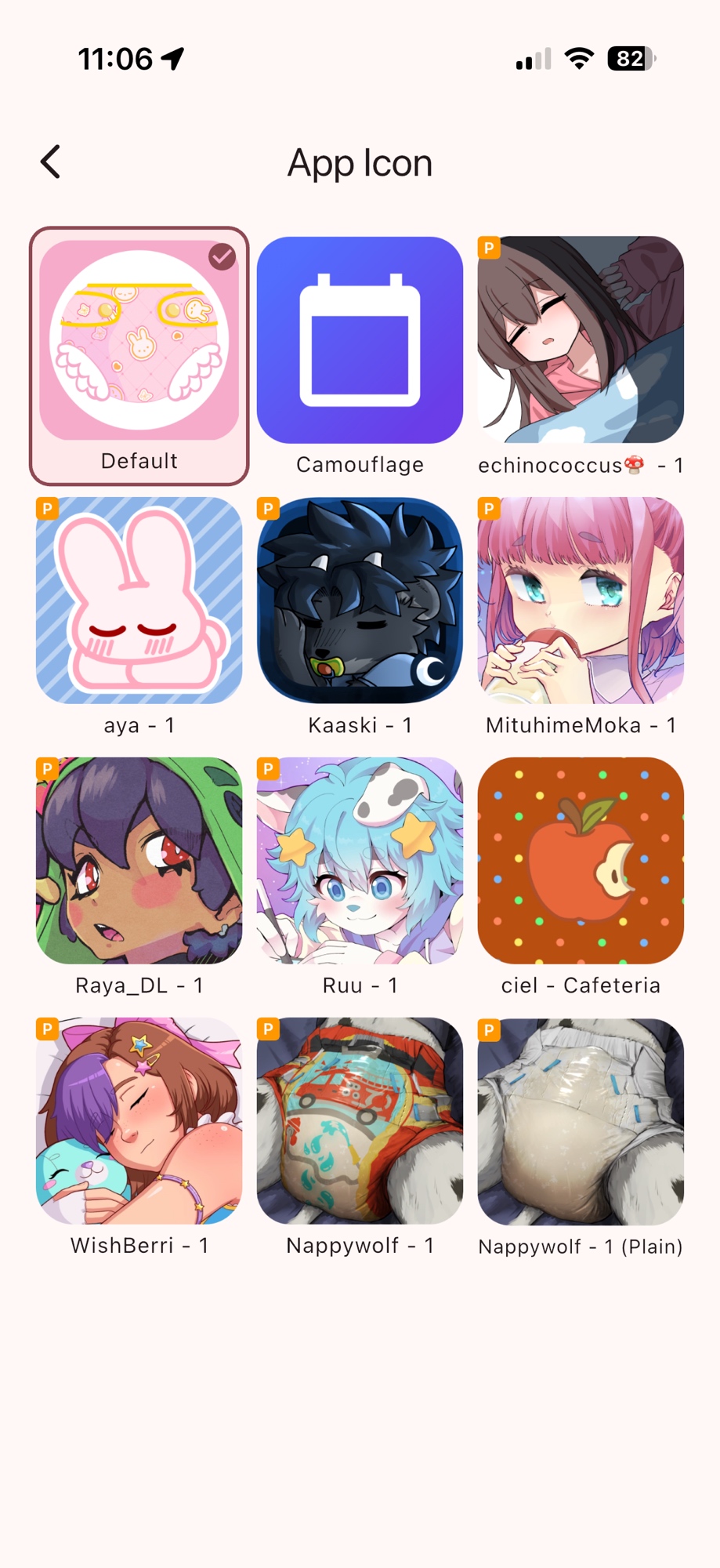
Task: Pick the ciel - Cafeteria apple icon
Action: (581, 861)
